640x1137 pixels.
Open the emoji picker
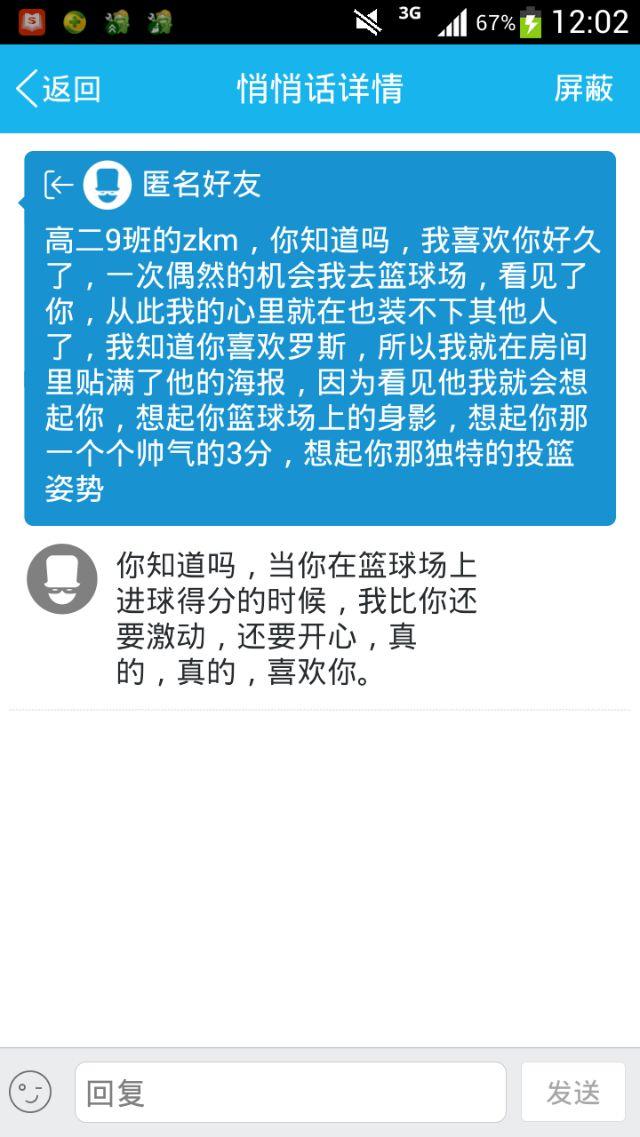pyautogui.click(x=31, y=1091)
